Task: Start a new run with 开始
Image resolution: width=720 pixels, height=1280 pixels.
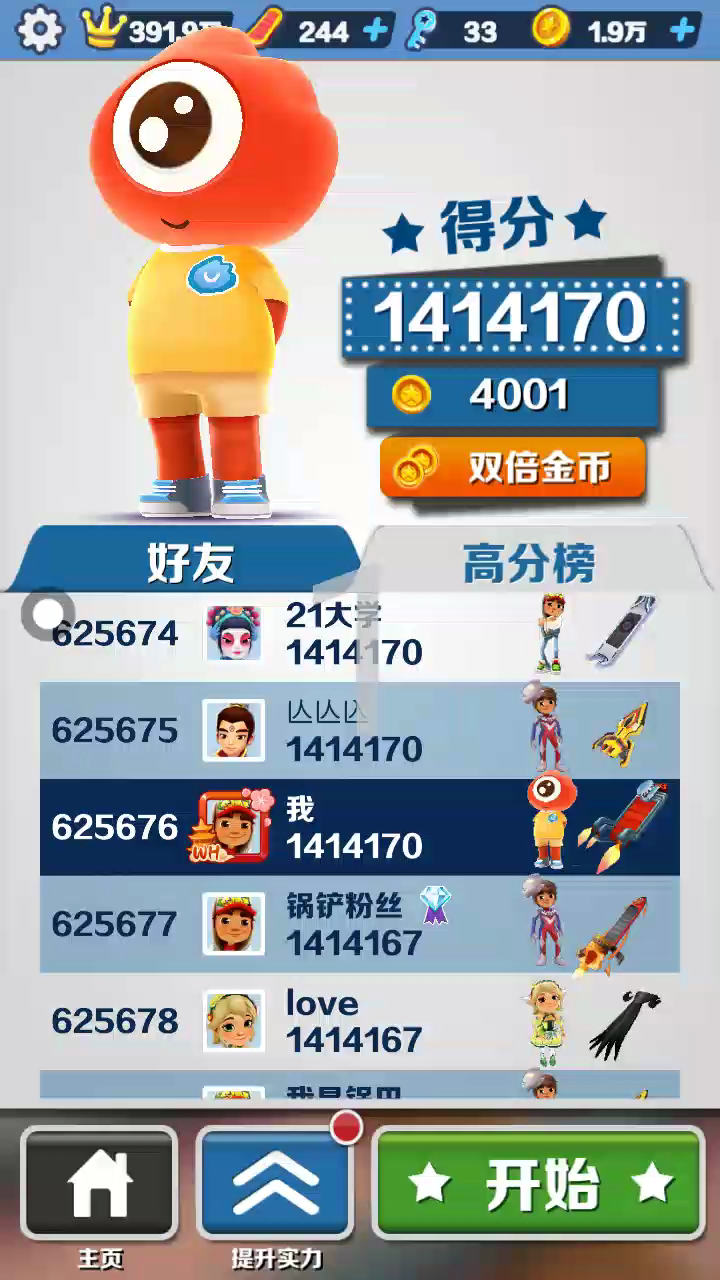Action: (540, 1183)
